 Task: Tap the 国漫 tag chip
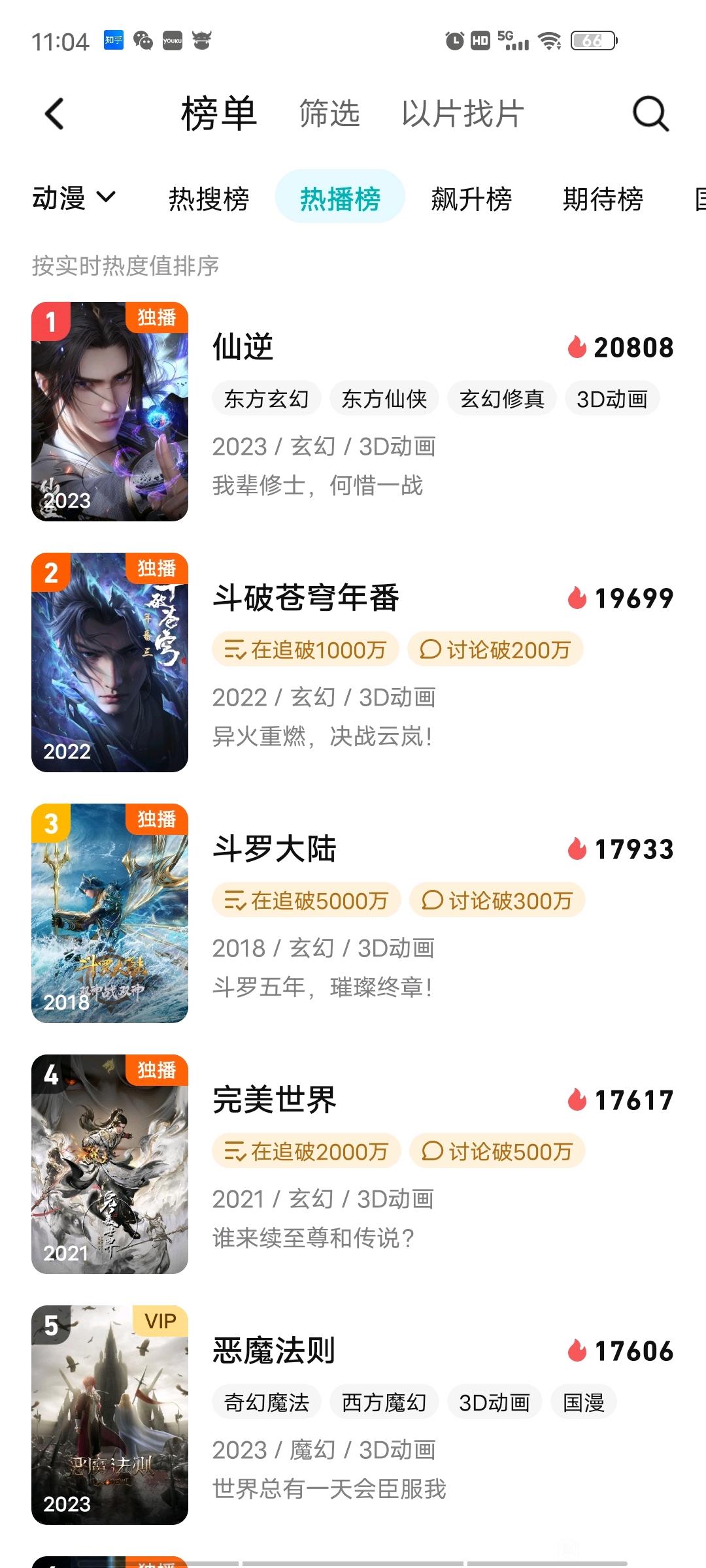pos(584,1402)
